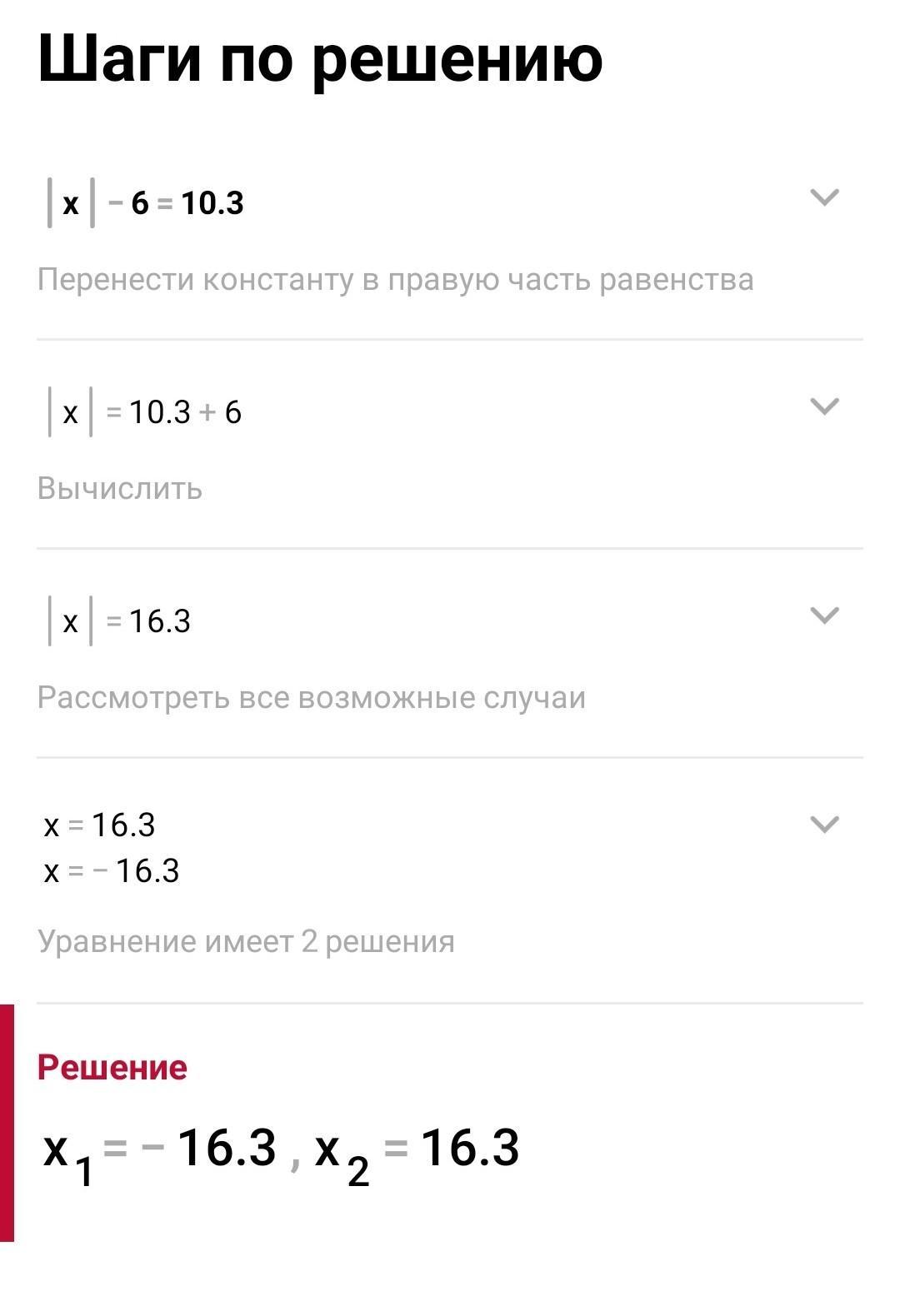Expand the step |x| − 6 = 10.3
900x1316 pixels.
pos(824,197)
